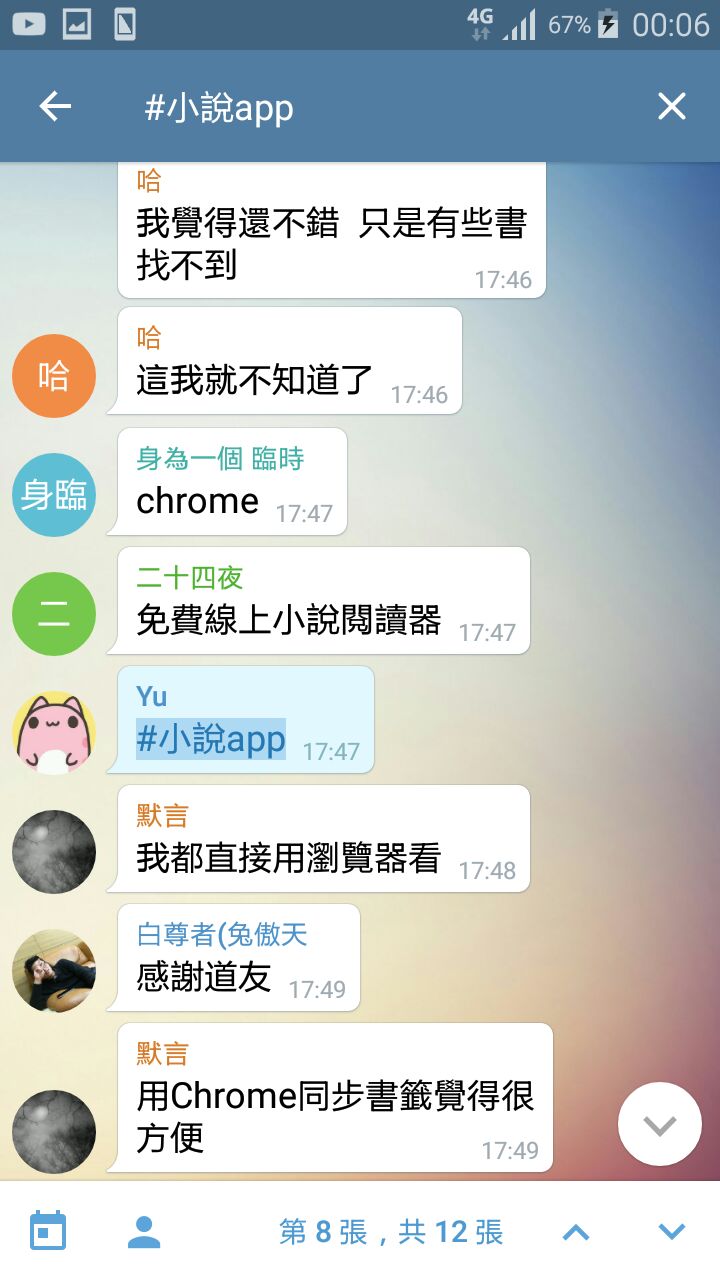The image size is (720, 1280).
Task: Close the #小說app search
Action: (671, 106)
